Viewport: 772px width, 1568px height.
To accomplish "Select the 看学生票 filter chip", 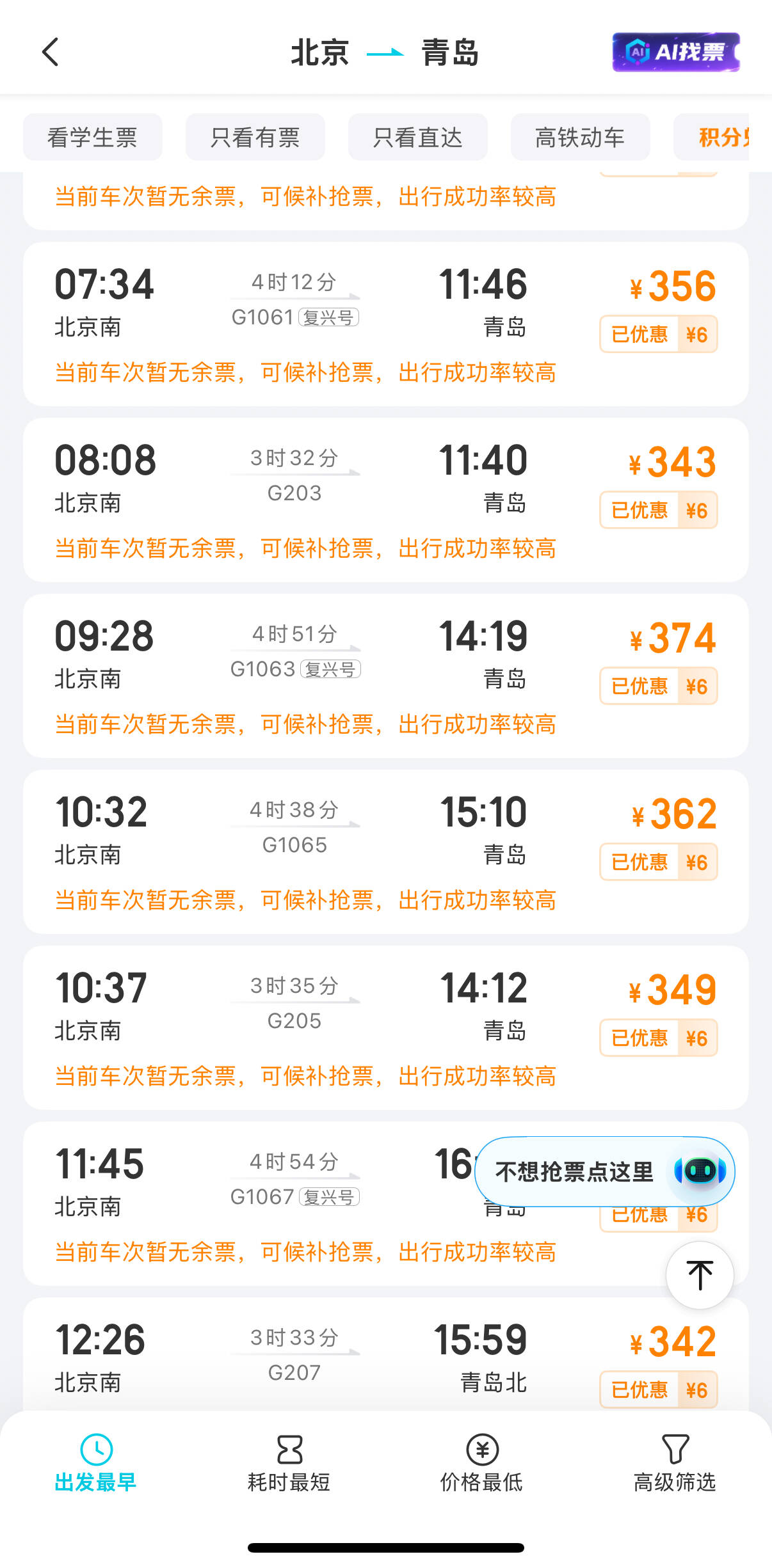I will 93,137.
